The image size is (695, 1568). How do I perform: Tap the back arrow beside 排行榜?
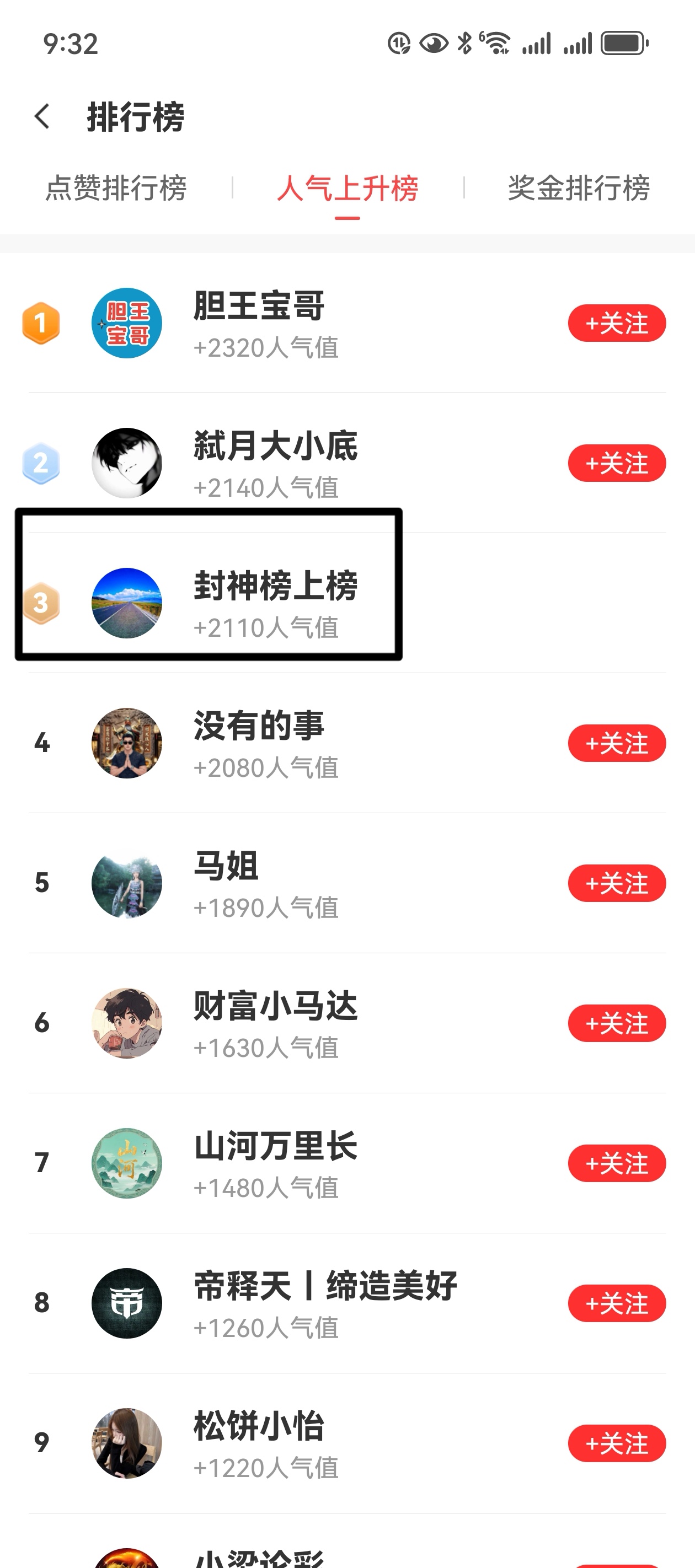tap(42, 116)
